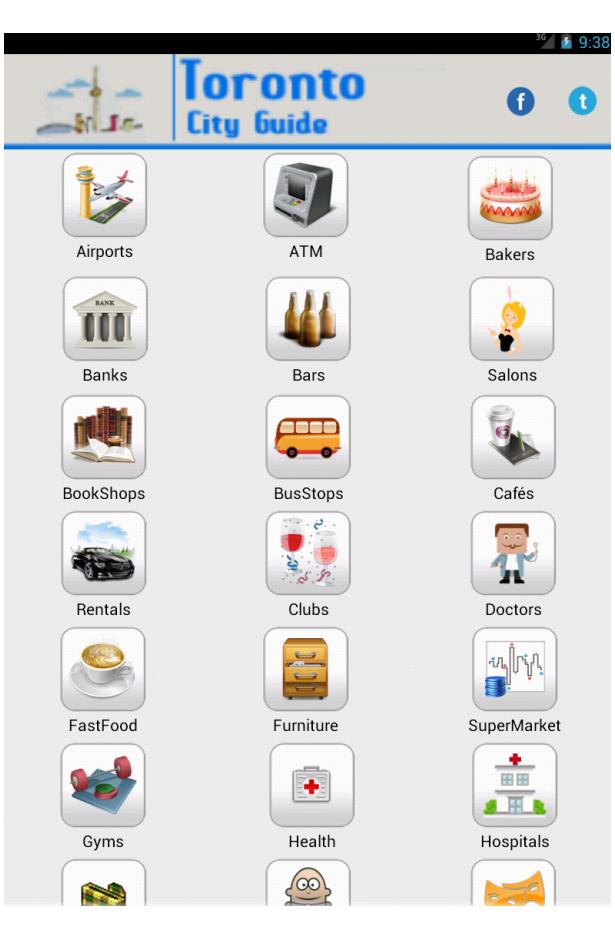Browse BookShops in Toronto
The width and height of the screenshot is (615, 939).
(x=104, y=437)
